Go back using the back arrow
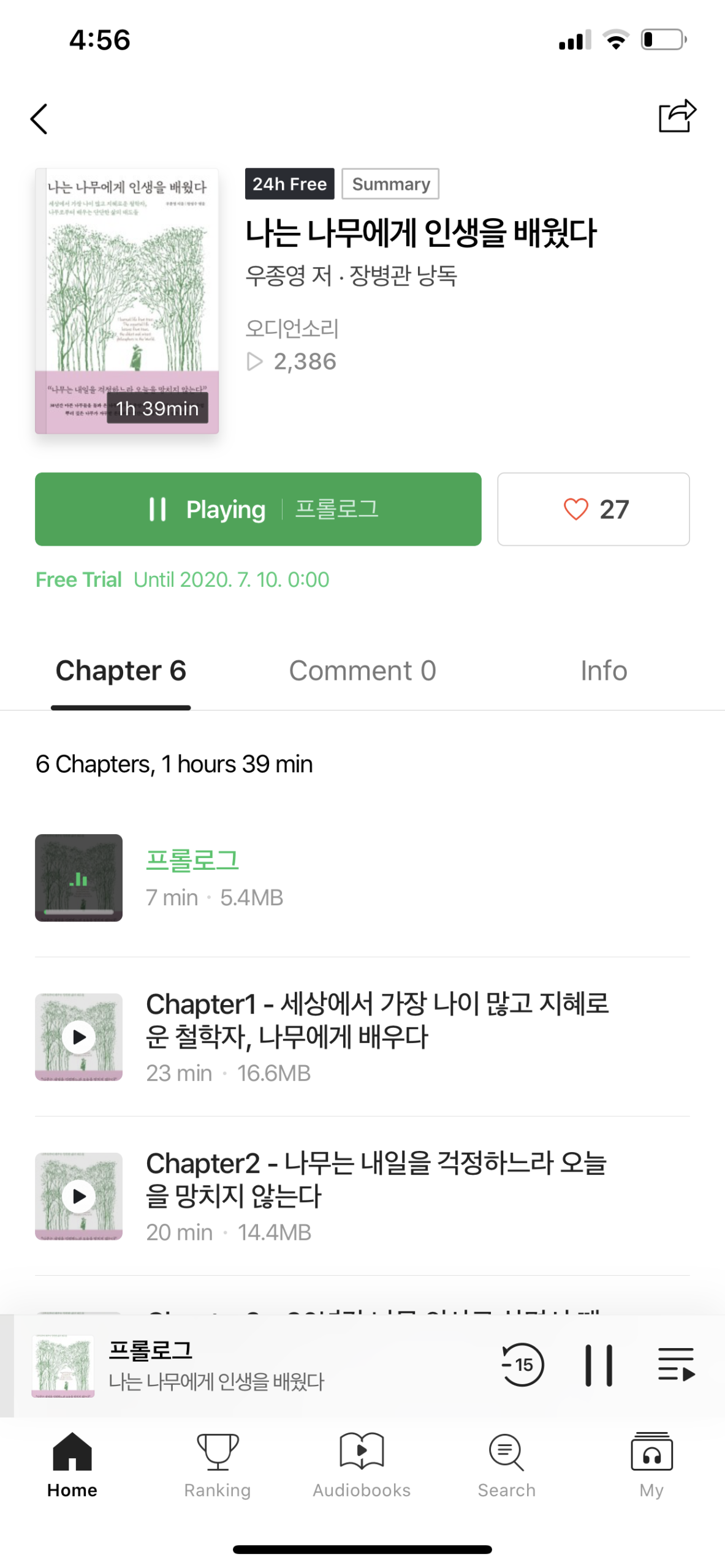The height and width of the screenshot is (1568, 725). pyautogui.click(x=39, y=118)
